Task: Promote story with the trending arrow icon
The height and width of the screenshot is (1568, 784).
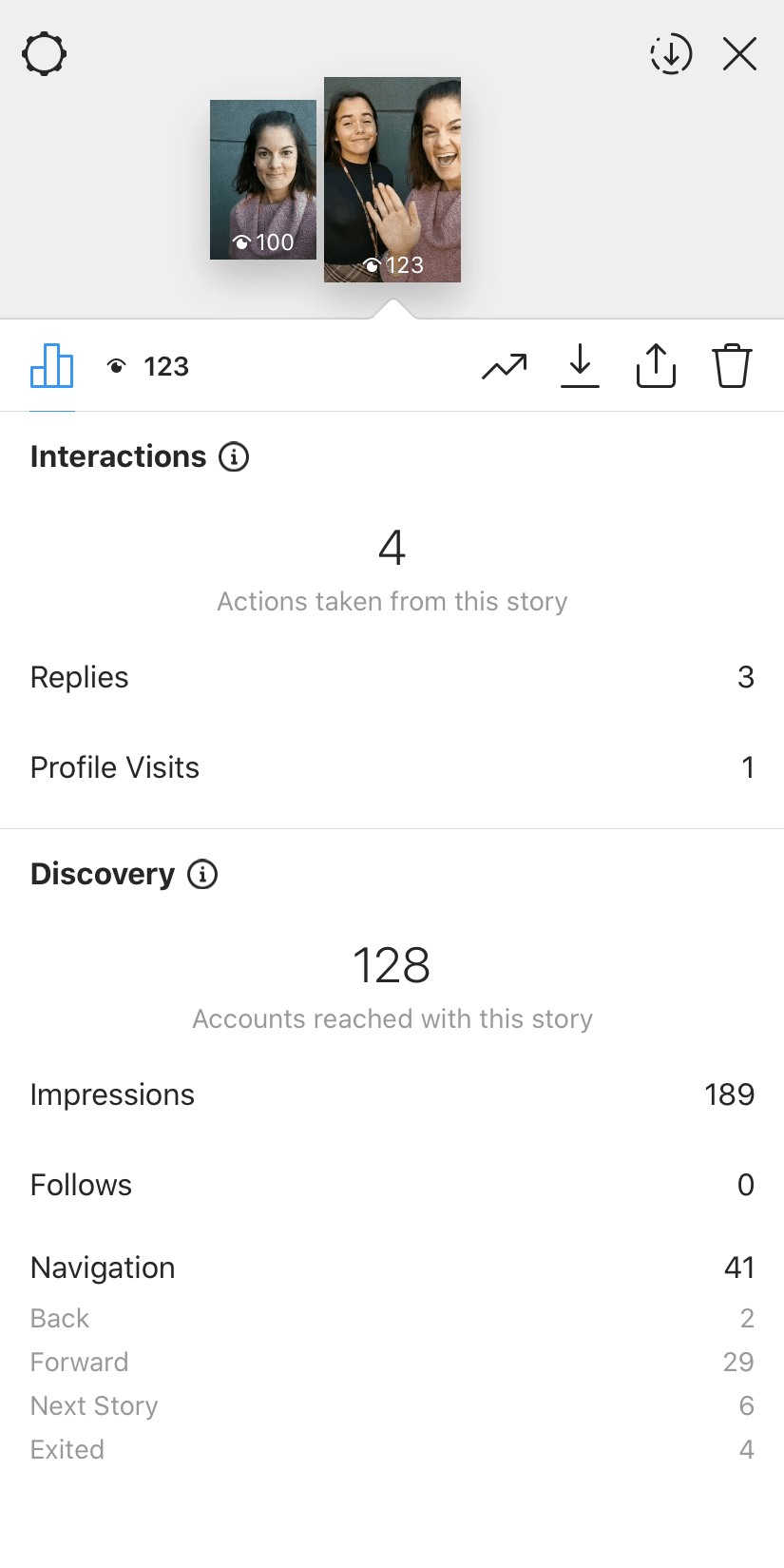Action: click(x=504, y=366)
